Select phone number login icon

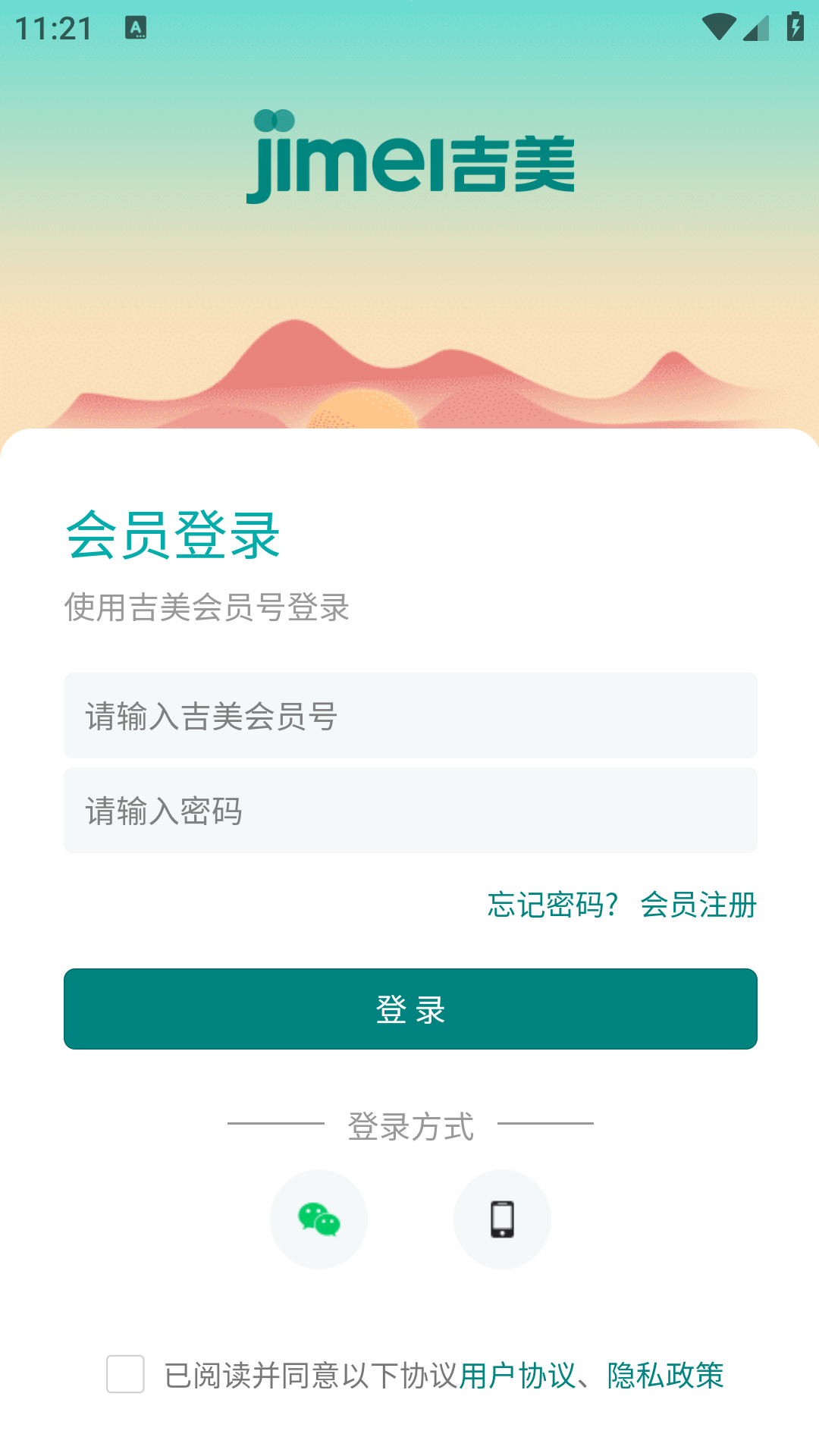pyautogui.click(x=502, y=1219)
